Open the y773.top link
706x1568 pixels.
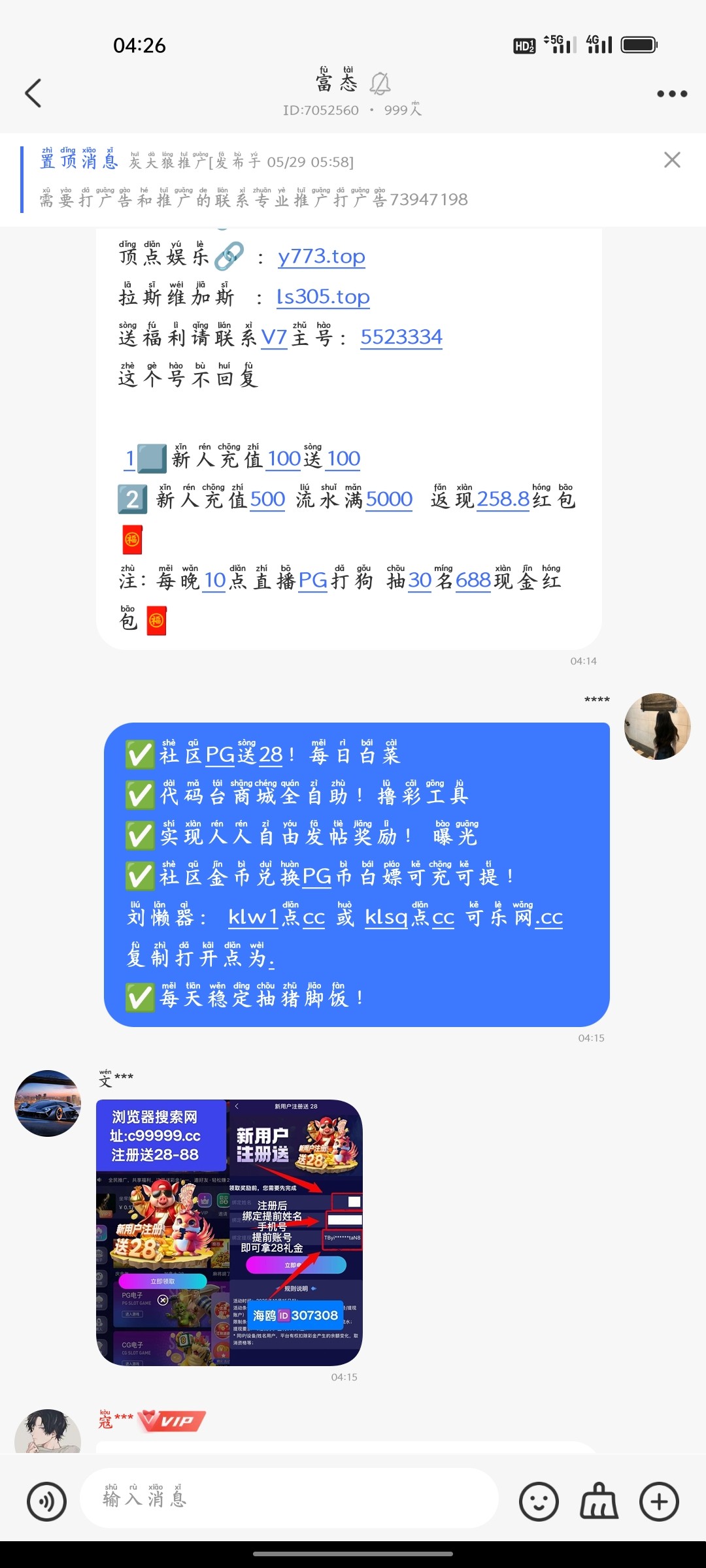click(x=321, y=256)
